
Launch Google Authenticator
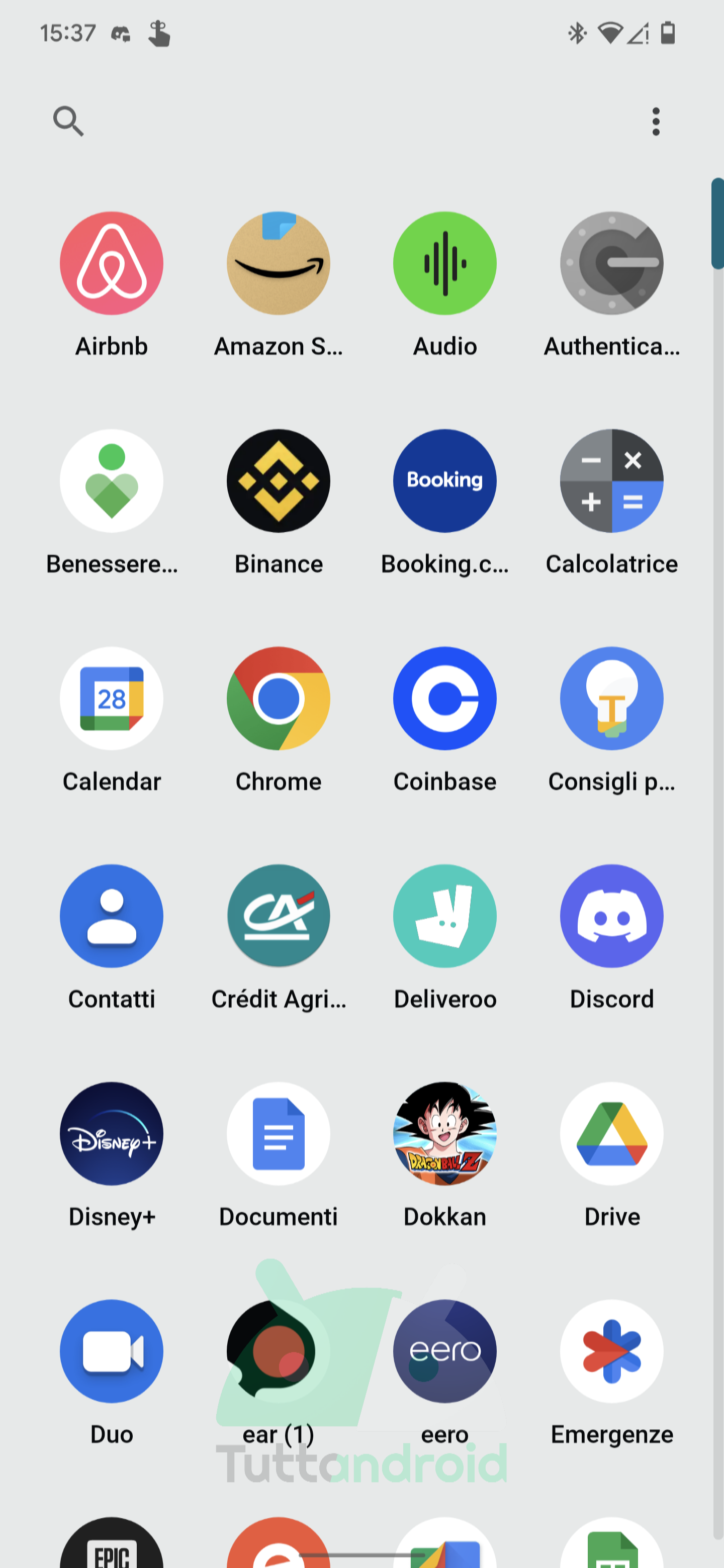pos(611,263)
